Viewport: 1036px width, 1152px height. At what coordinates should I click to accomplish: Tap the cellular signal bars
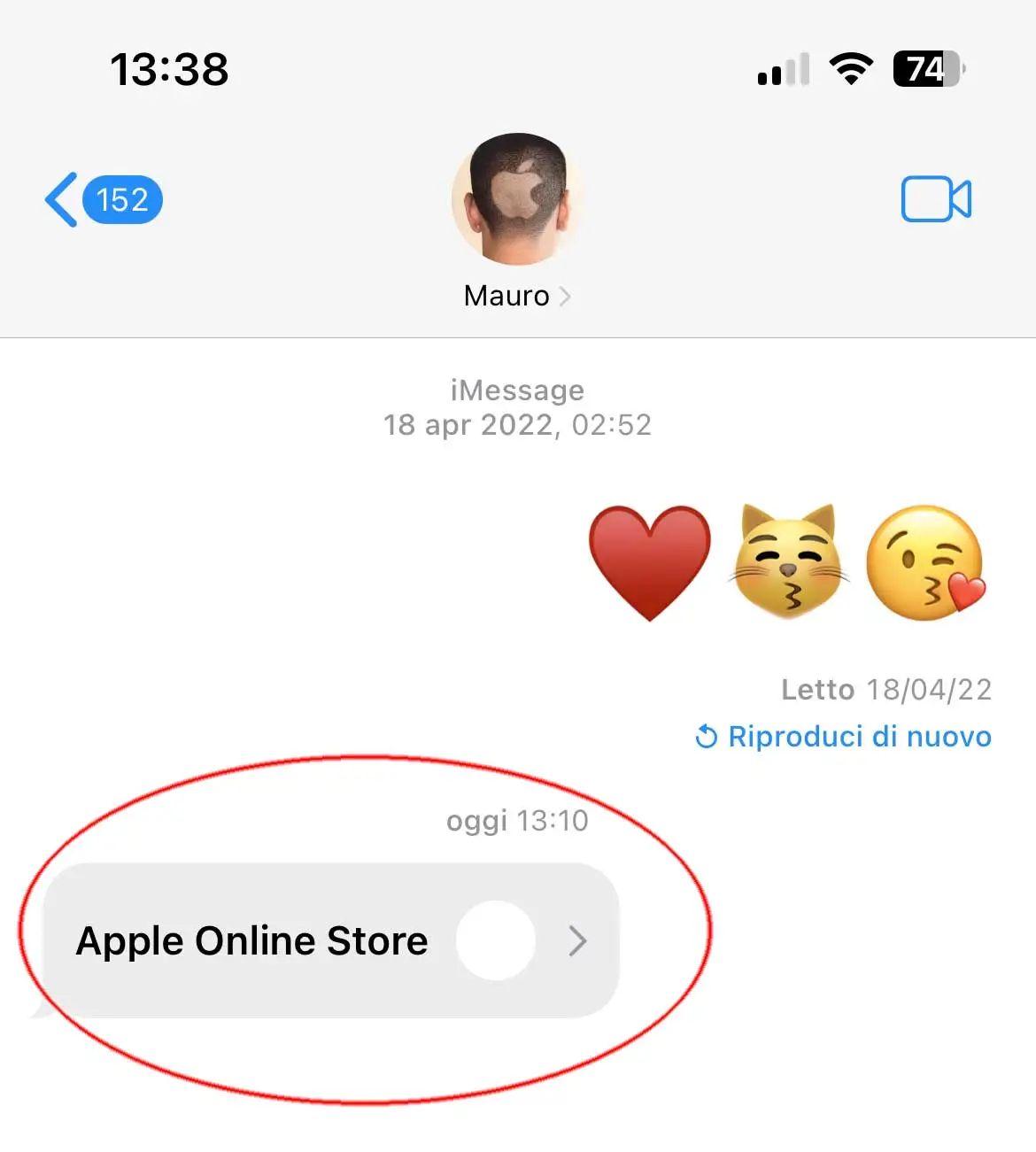pyautogui.click(x=783, y=69)
